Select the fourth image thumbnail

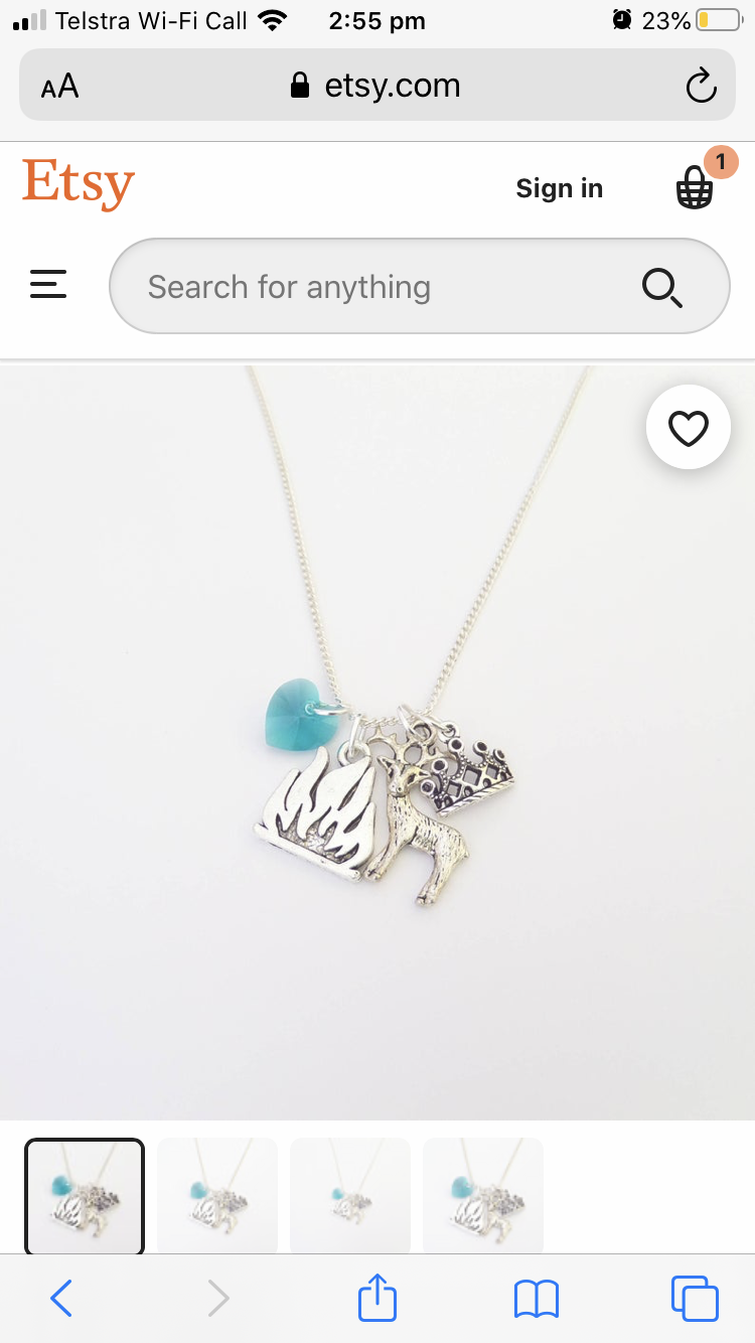click(x=483, y=1195)
